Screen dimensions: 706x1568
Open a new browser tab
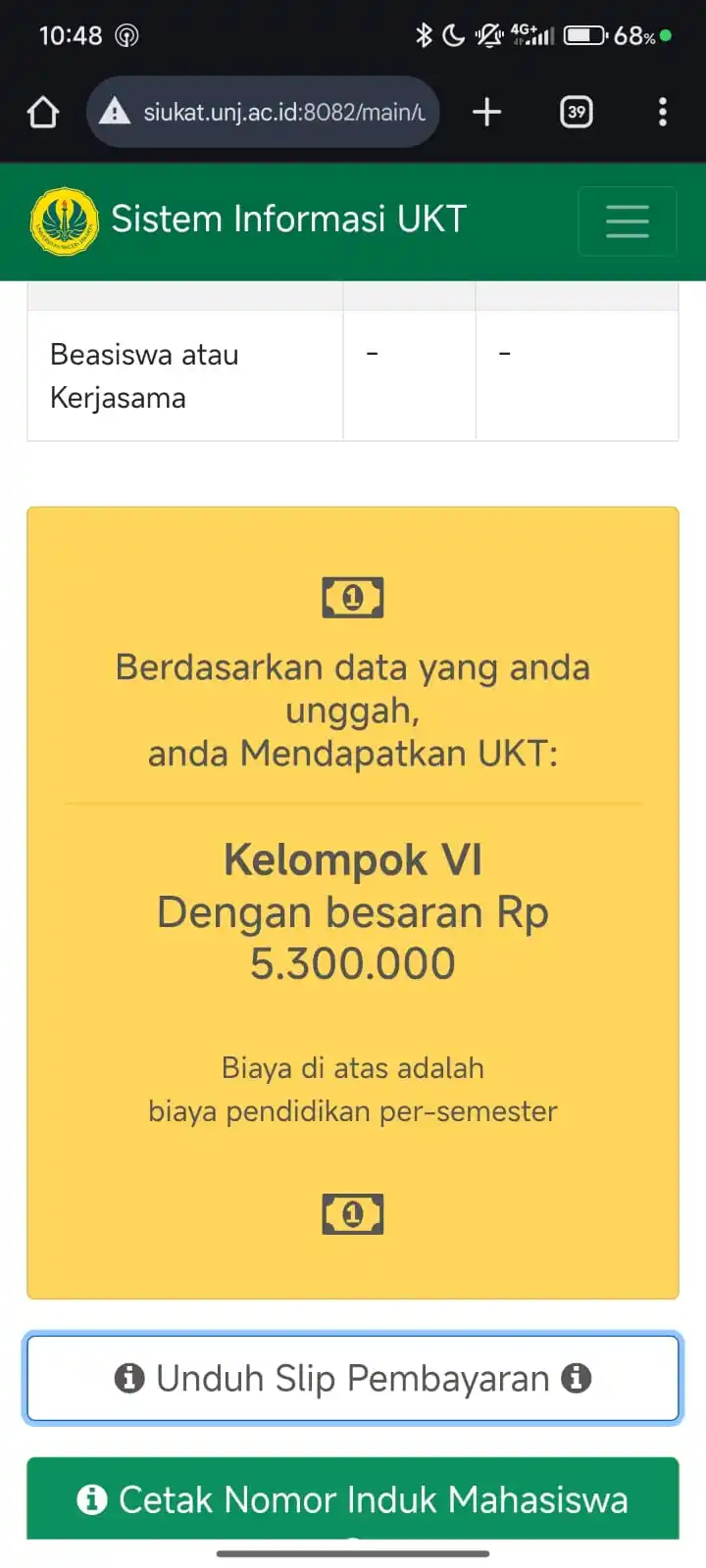point(486,113)
